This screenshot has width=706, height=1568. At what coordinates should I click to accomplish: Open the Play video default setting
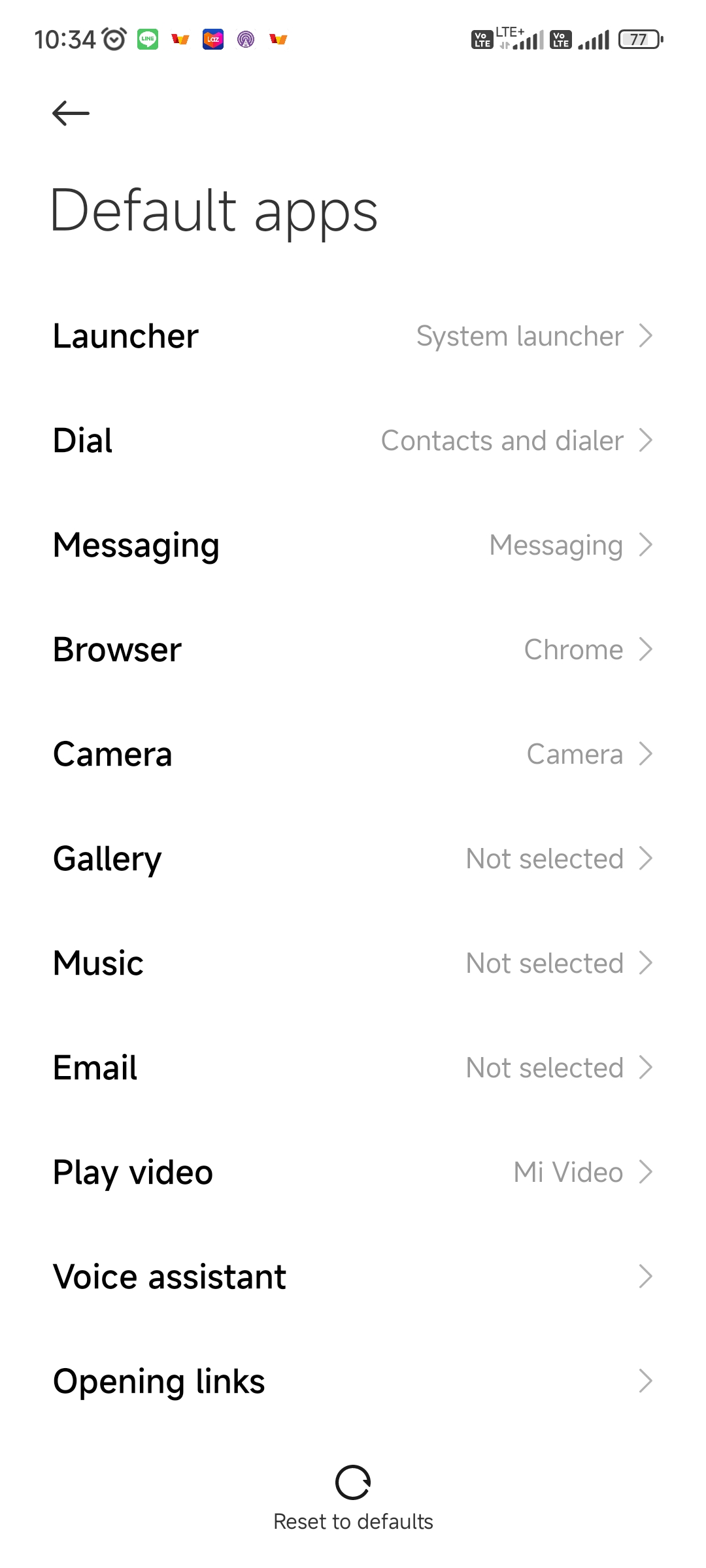click(x=353, y=1172)
